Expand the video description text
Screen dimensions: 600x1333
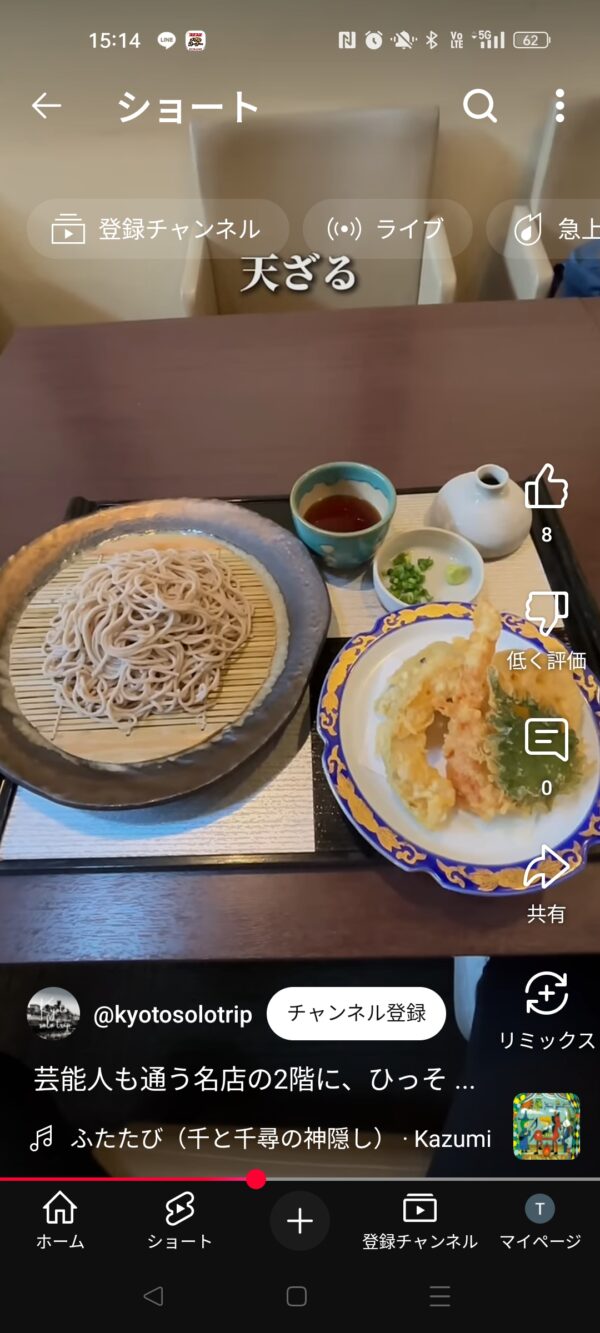pyautogui.click(x=254, y=1080)
